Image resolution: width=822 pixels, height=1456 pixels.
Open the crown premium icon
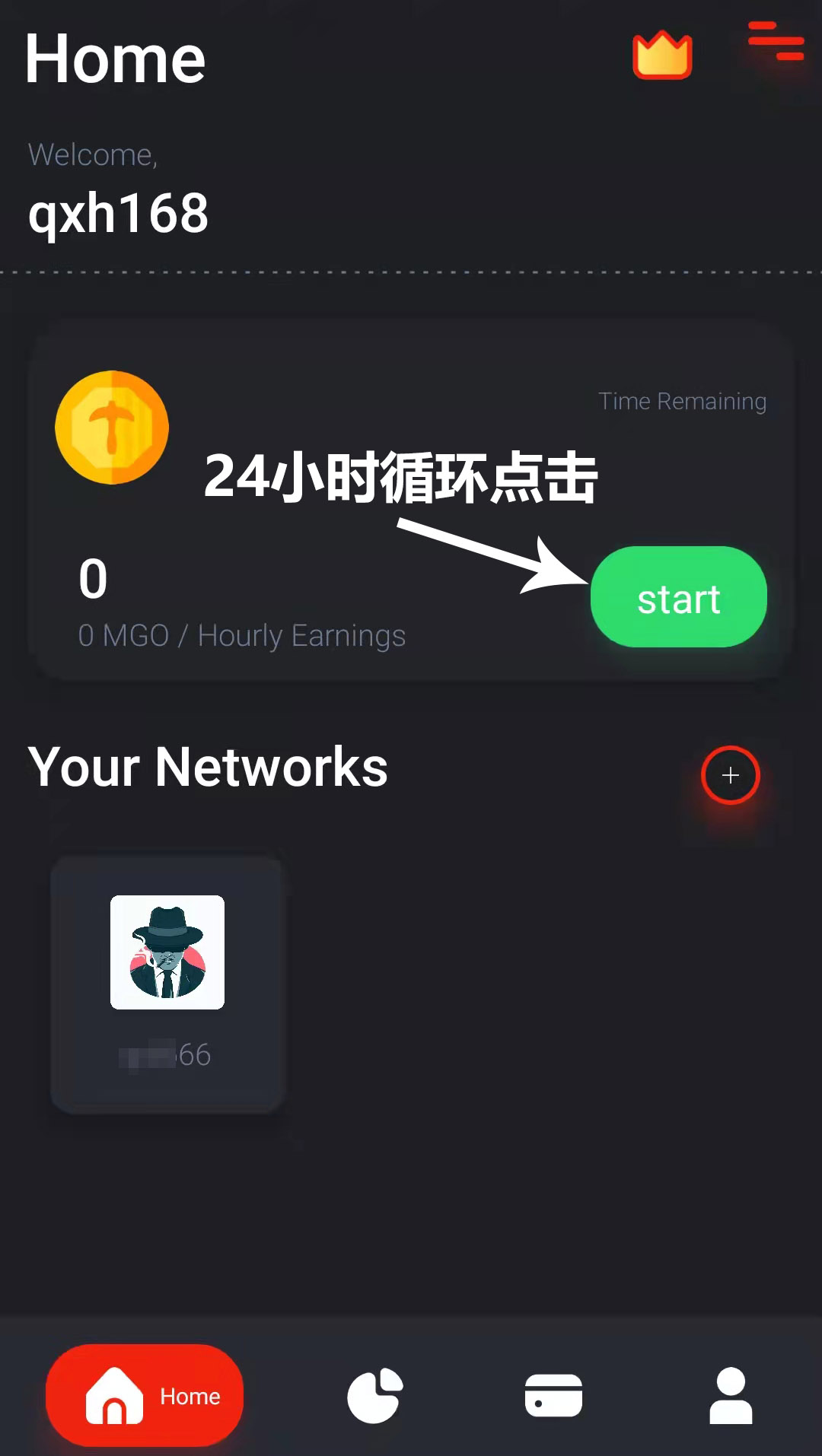662,56
